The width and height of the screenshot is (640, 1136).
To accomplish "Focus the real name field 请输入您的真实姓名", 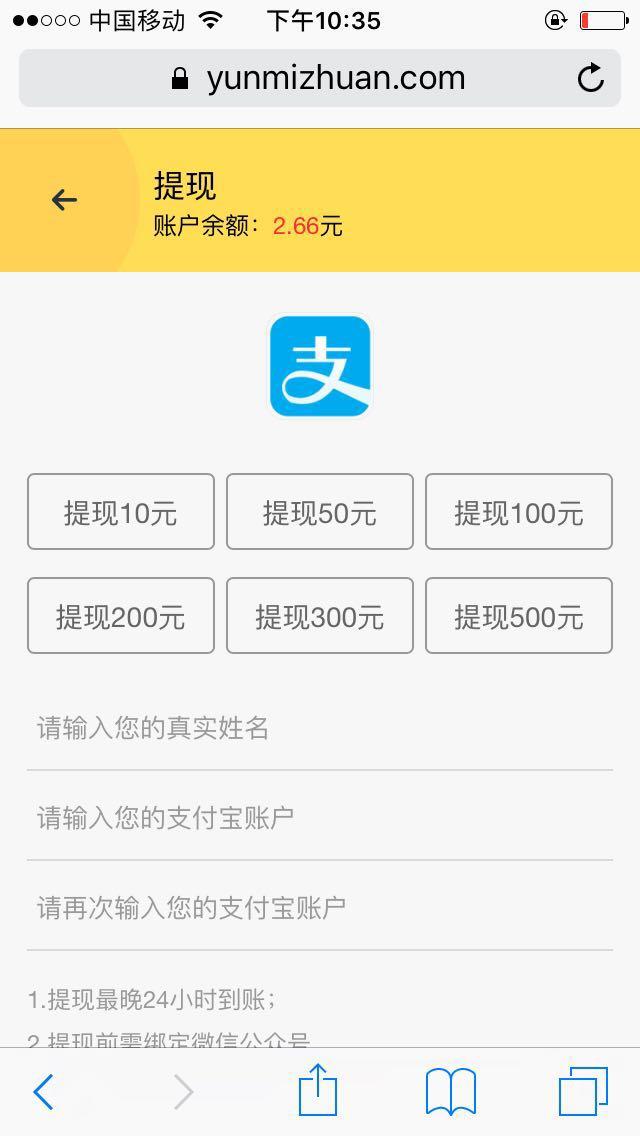I will [320, 728].
